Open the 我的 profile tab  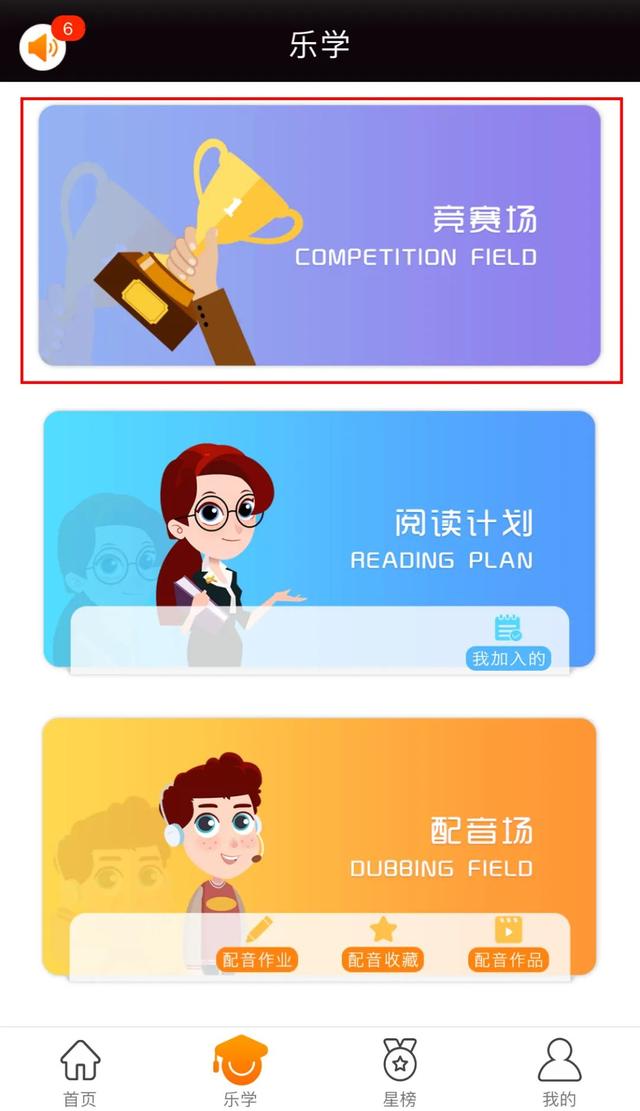(559, 1072)
